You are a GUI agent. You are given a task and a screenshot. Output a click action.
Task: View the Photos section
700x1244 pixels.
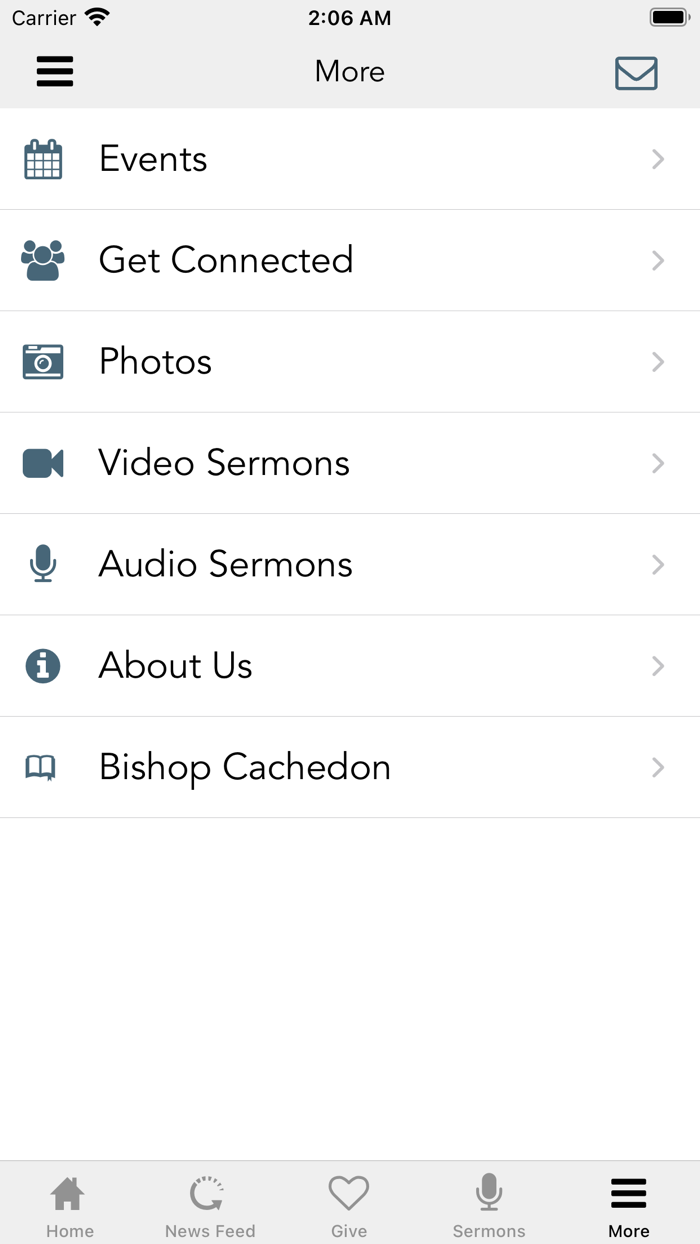coord(350,362)
